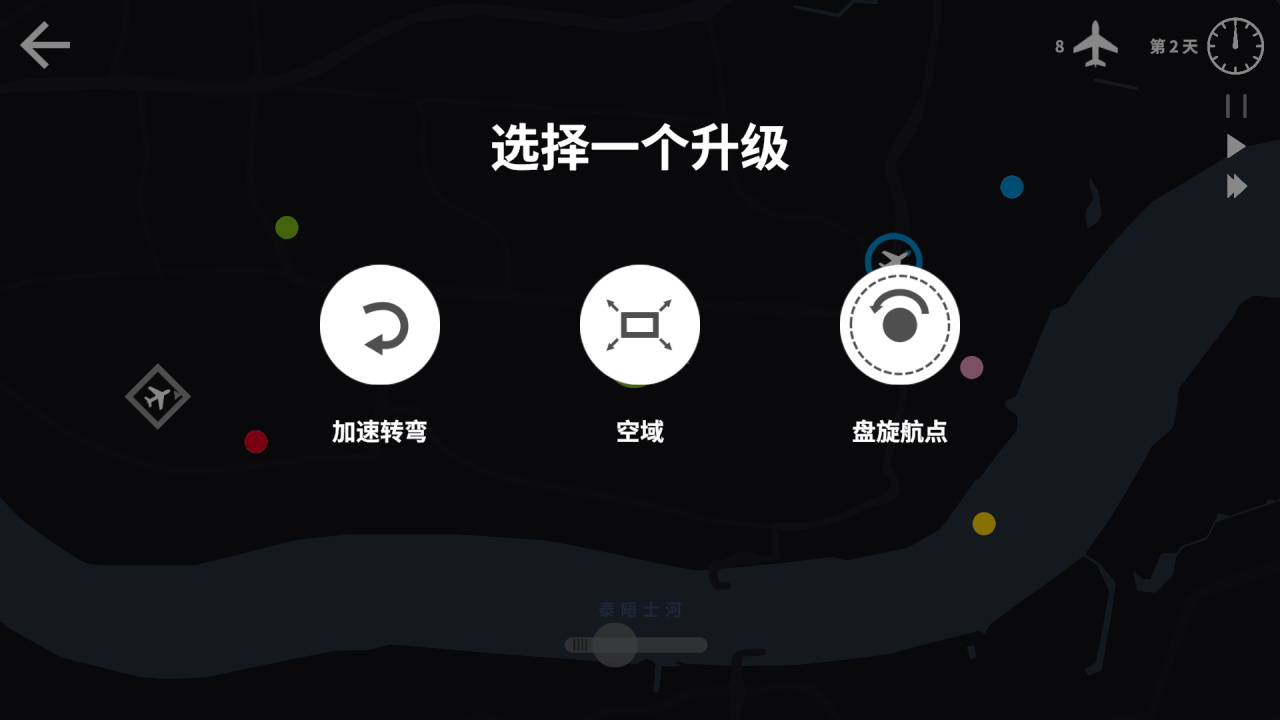Pick the 盘旋航点 upgrade
The image size is (1280, 720).
click(x=900, y=325)
